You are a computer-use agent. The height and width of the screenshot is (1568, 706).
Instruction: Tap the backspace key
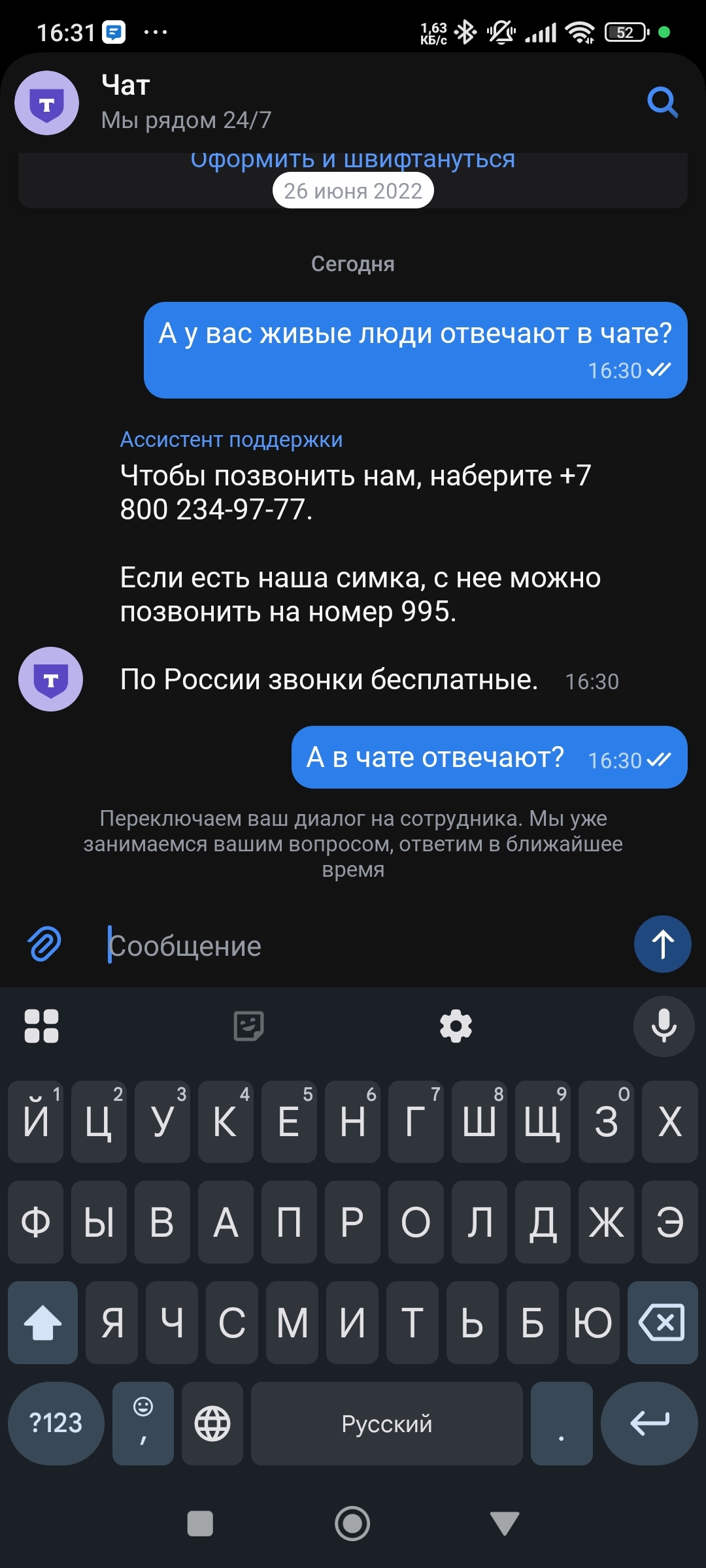[x=662, y=1322]
